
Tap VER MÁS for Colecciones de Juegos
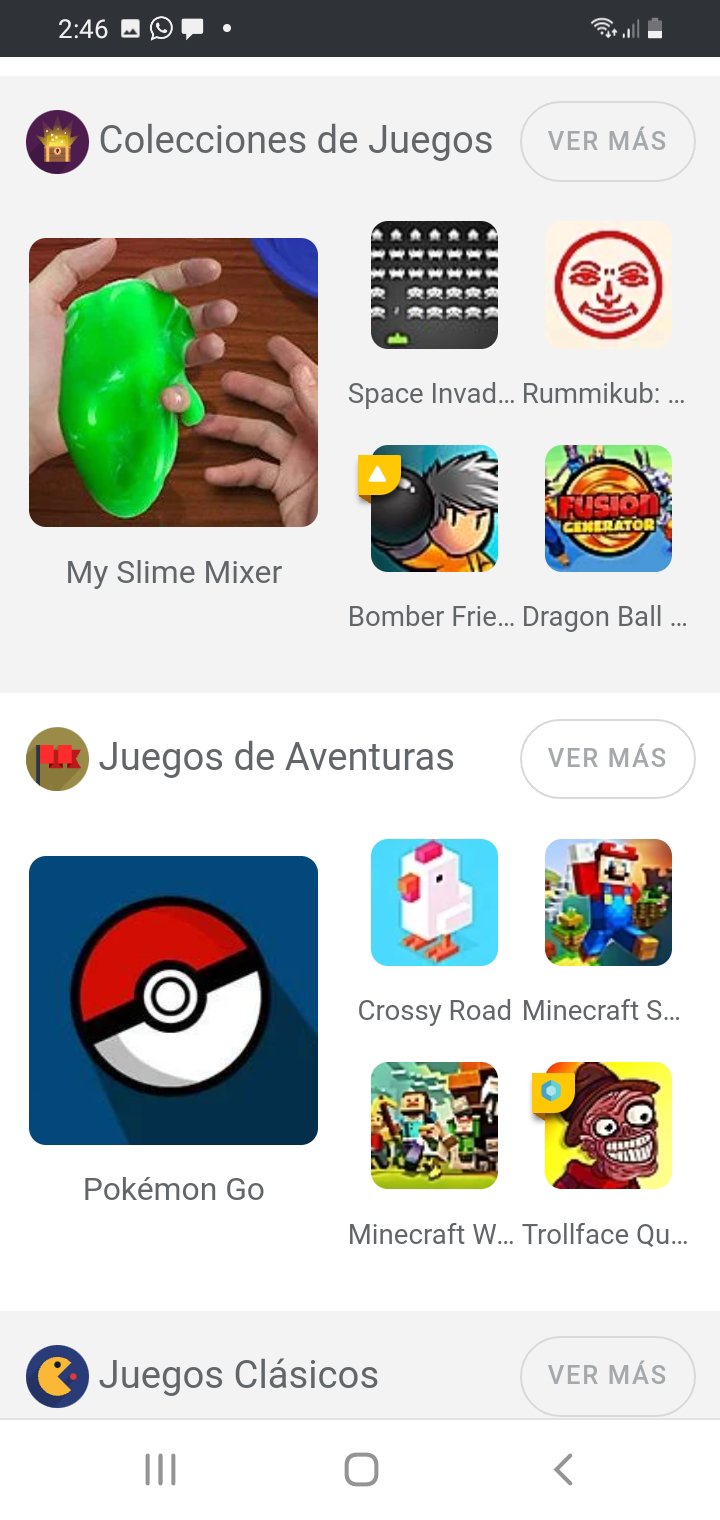coord(607,141)
